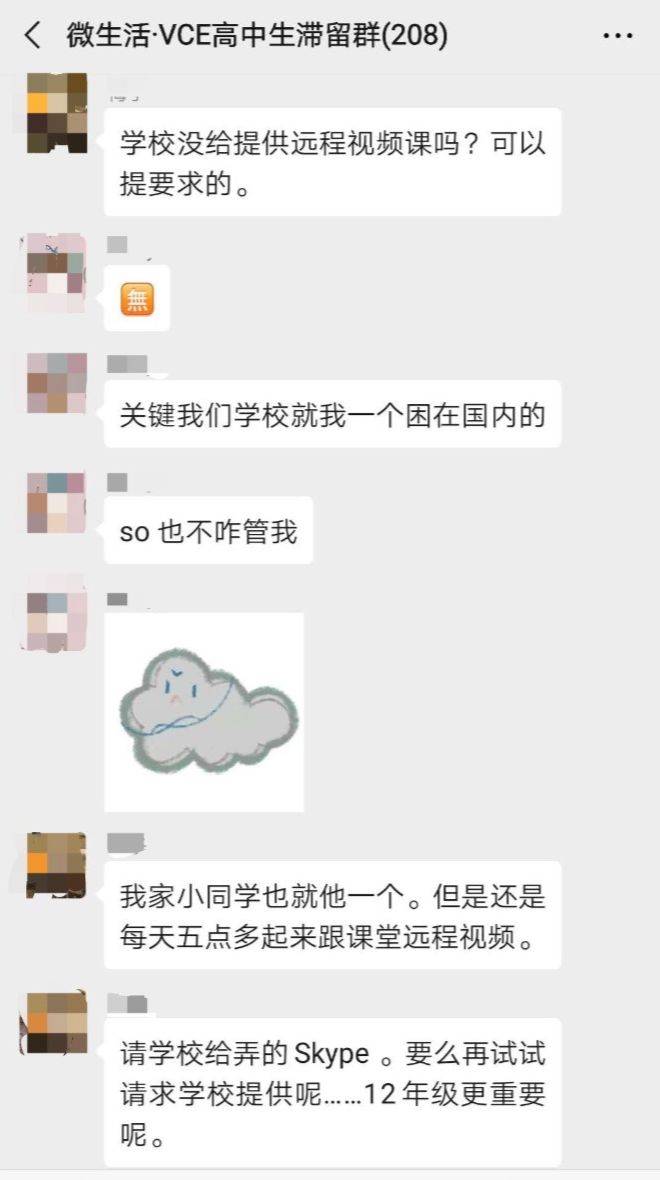The image size is (660, 1180).
Task: Tap avatar beside "so 也不咋管我" message
Action: click(56, 503)
